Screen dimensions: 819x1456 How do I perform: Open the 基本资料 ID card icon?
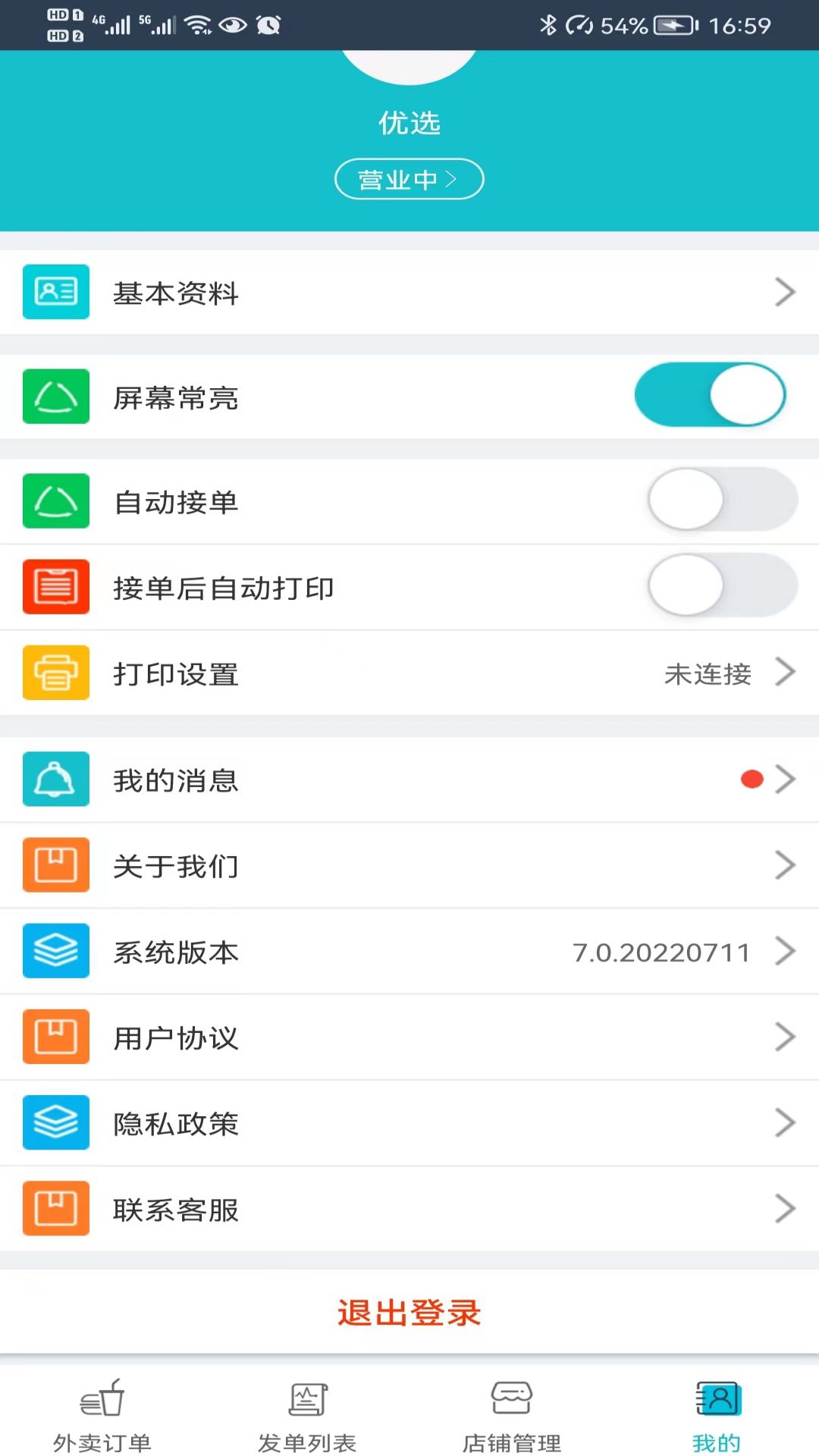coord(56,292)
